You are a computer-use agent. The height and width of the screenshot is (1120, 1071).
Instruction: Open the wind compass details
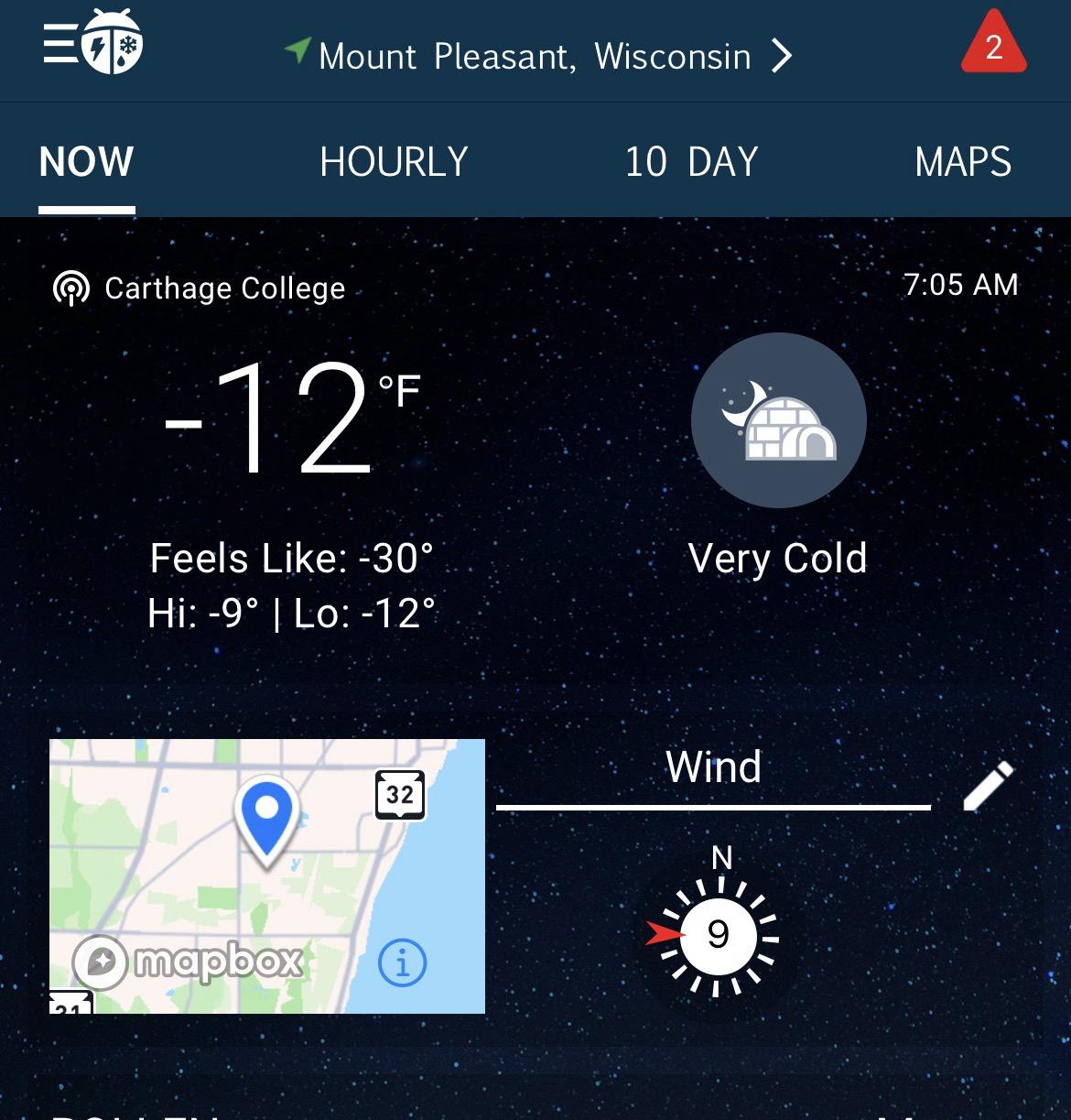(x=719, y=935)
